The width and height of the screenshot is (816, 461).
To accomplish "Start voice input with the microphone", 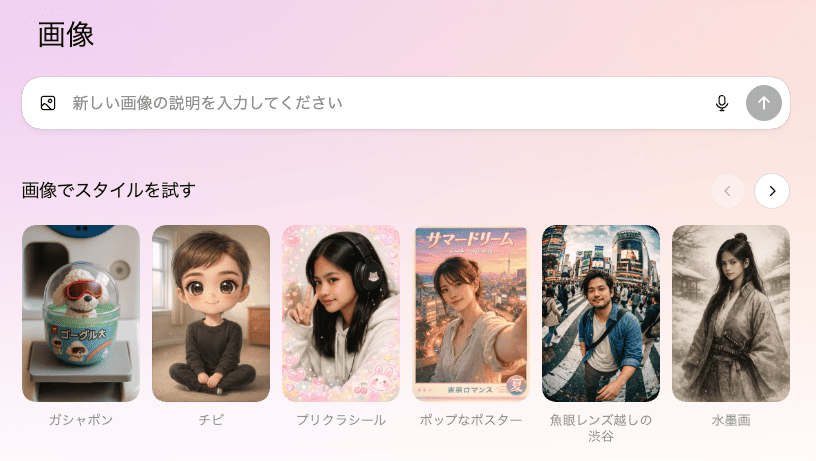I will pyautogui.click(x=722, y=103).
